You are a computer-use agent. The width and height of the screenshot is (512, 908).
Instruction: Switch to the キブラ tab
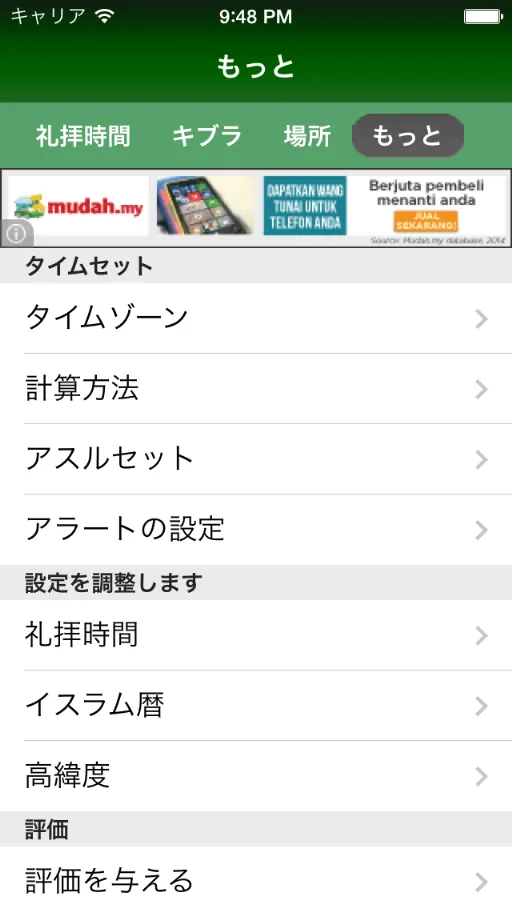tap(206, 136)
